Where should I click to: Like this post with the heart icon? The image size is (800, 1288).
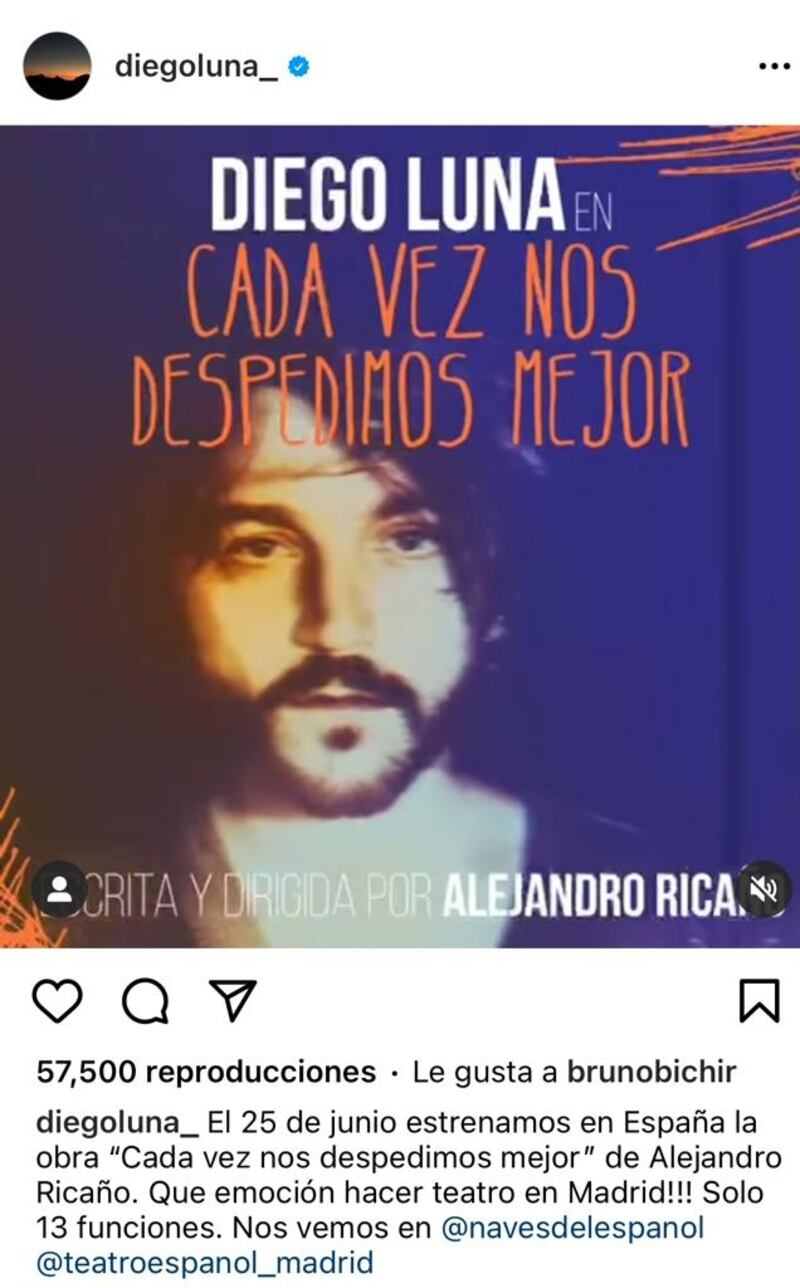[57, 1000]
